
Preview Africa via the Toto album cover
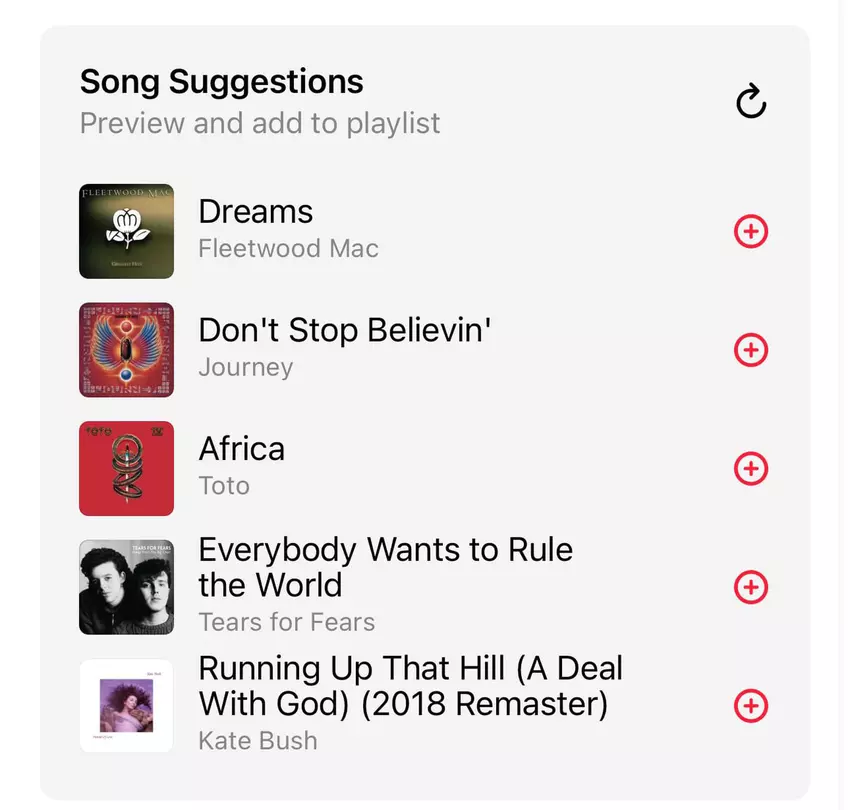tap(127, 468)
